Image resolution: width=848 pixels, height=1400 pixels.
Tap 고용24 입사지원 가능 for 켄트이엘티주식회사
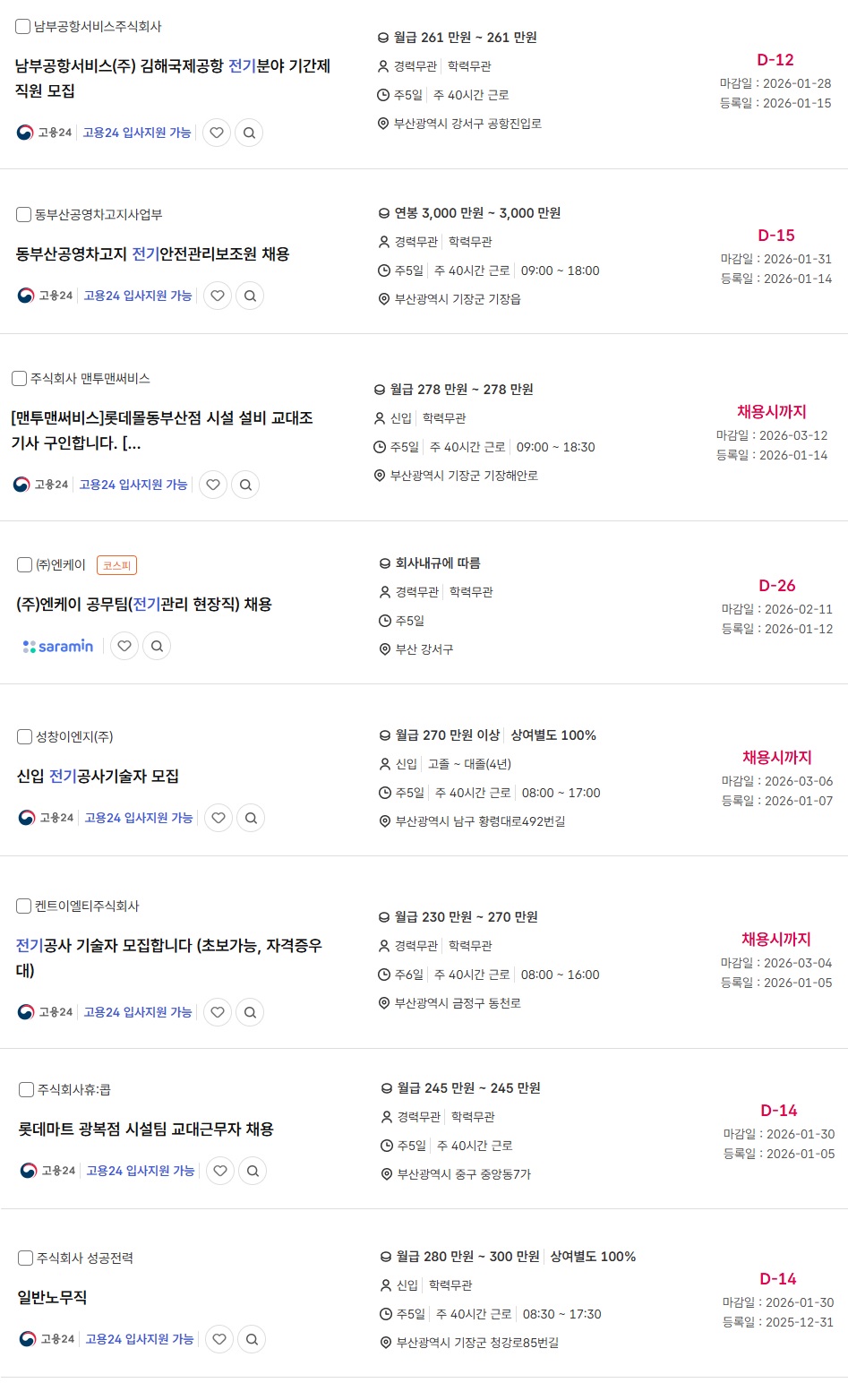pyautogui.click(x=138, y=1012)
